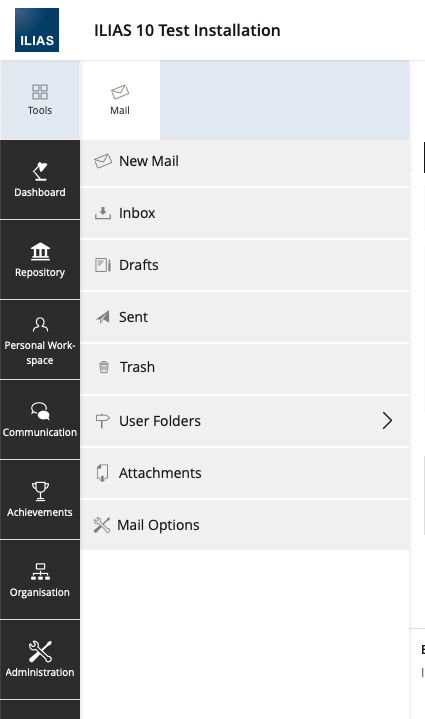The width and height of the screenshot is (425, 719).
Task: Open Achievements
Action: (x=40, y=500)
